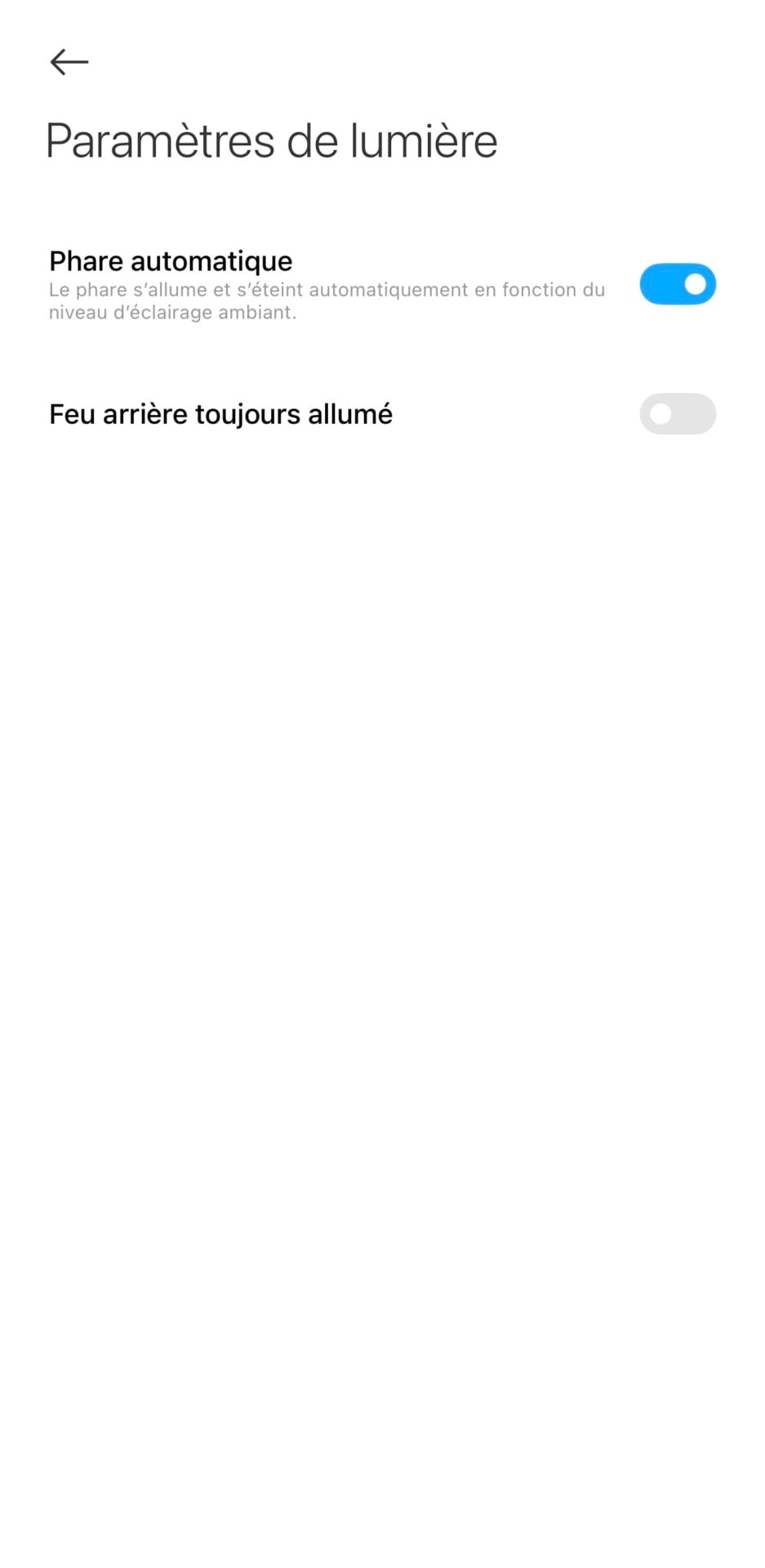Go back using the arrow icon

coord(69,62)
